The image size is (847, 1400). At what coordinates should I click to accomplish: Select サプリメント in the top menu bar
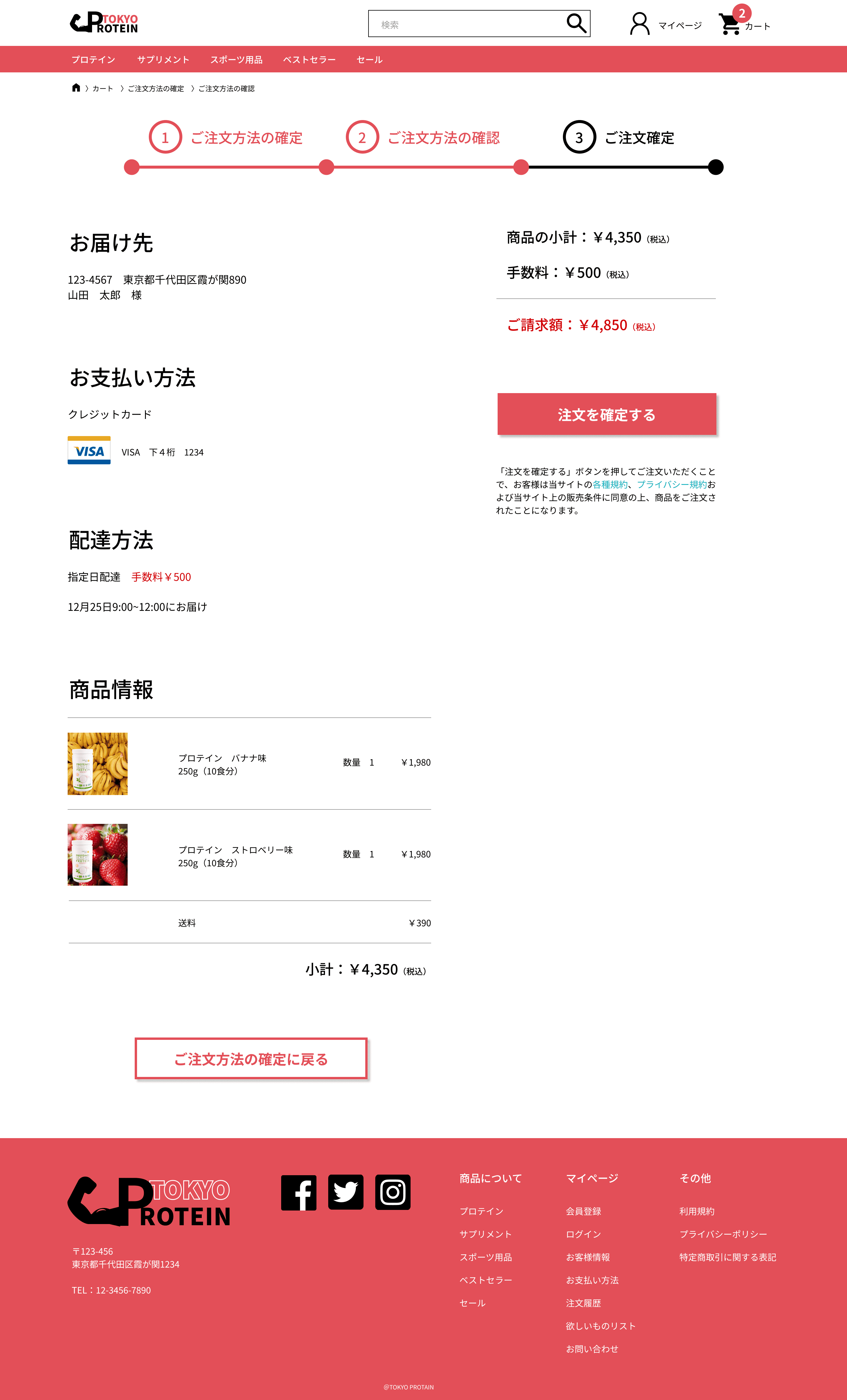click(x=163, y=60)
